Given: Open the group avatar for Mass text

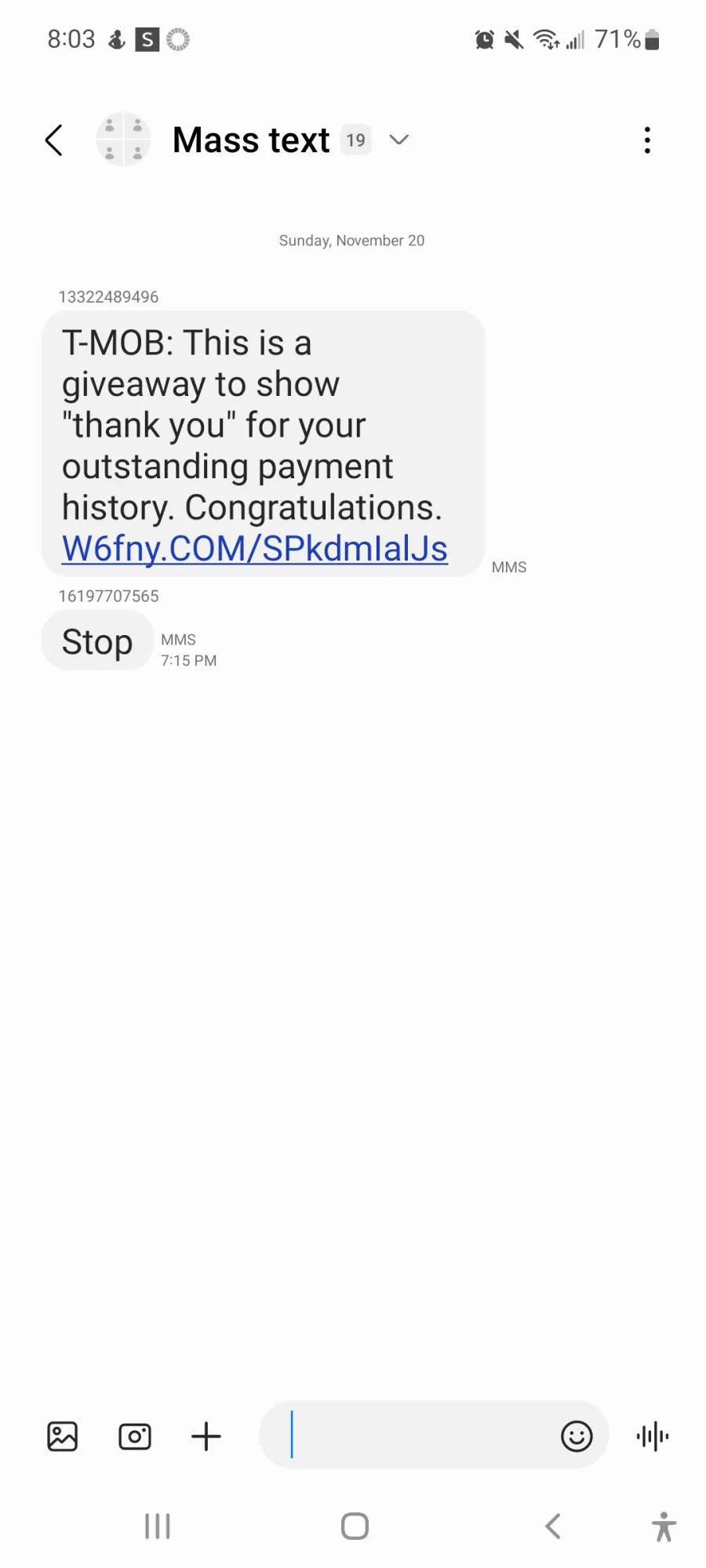Looking at the screenshot, I should [123, 140].
